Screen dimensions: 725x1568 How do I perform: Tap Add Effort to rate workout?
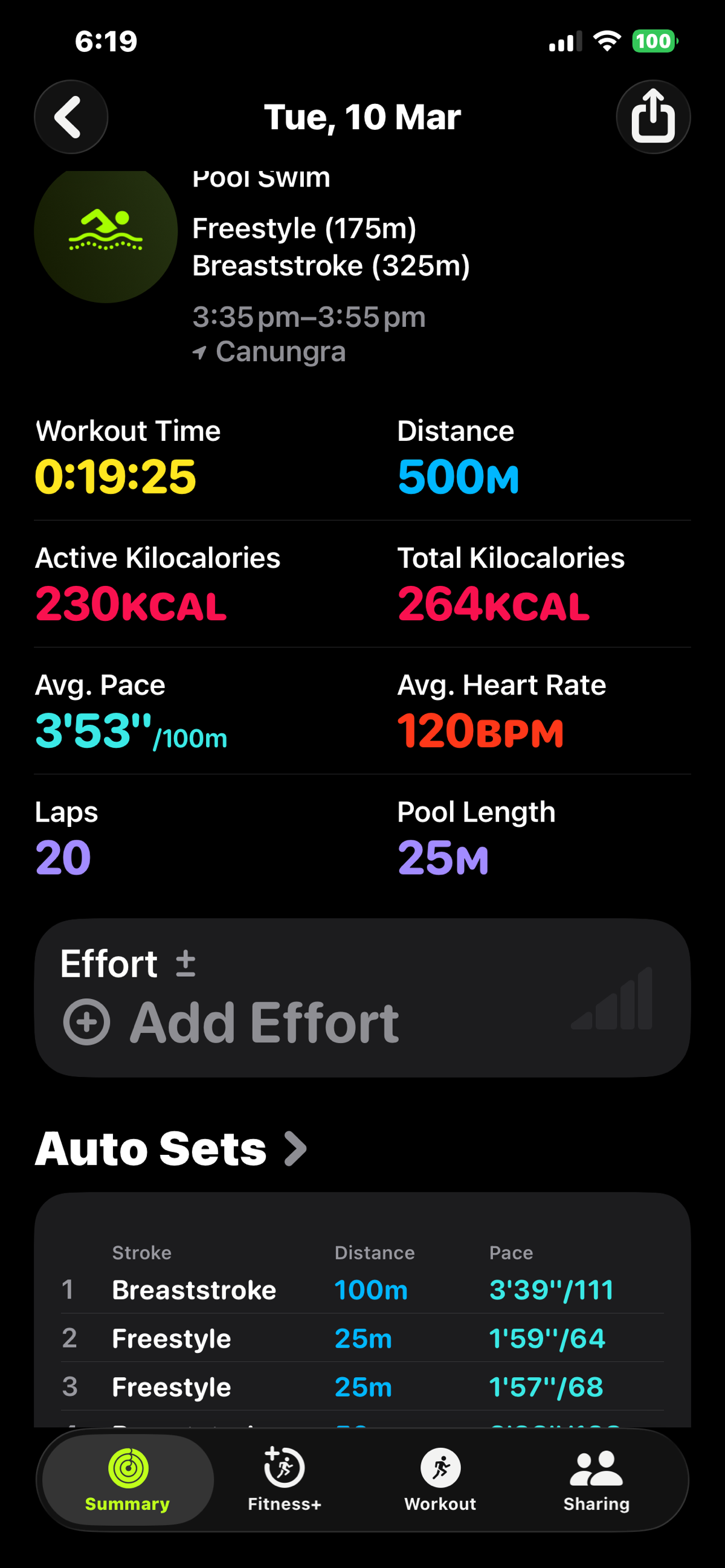231,1023
